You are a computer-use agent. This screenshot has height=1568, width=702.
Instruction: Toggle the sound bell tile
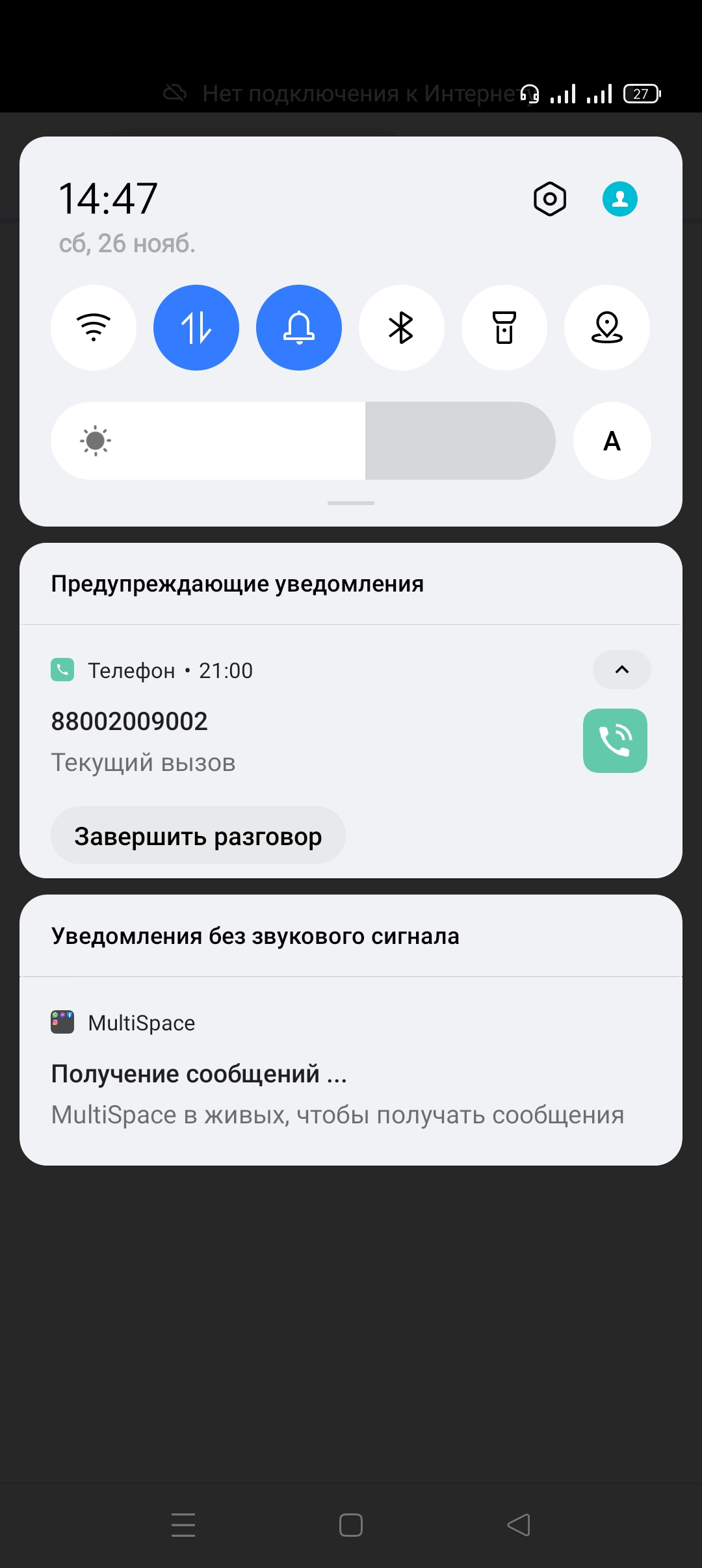299,328
